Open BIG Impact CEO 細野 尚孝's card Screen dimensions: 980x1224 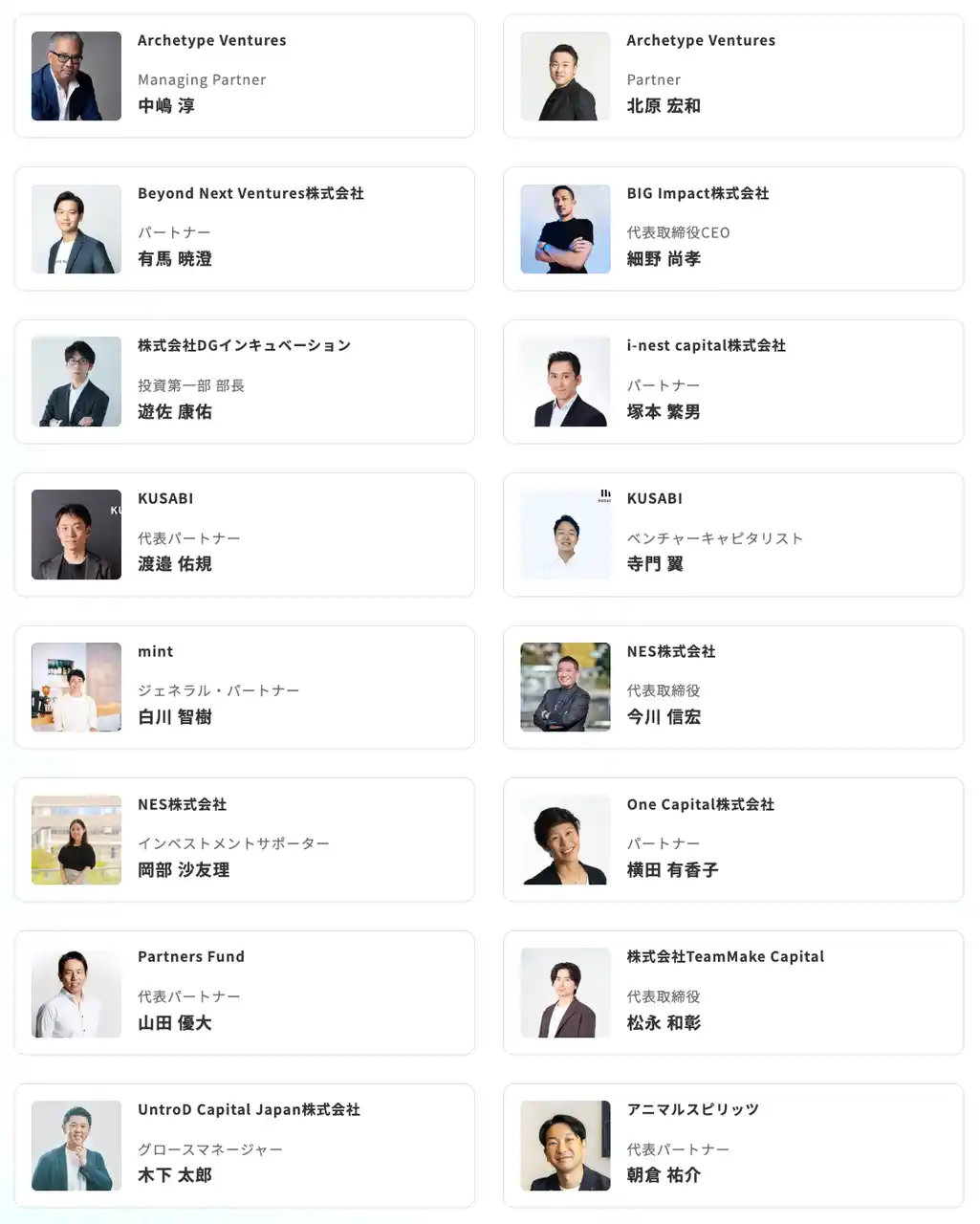(x=733, y=229)
